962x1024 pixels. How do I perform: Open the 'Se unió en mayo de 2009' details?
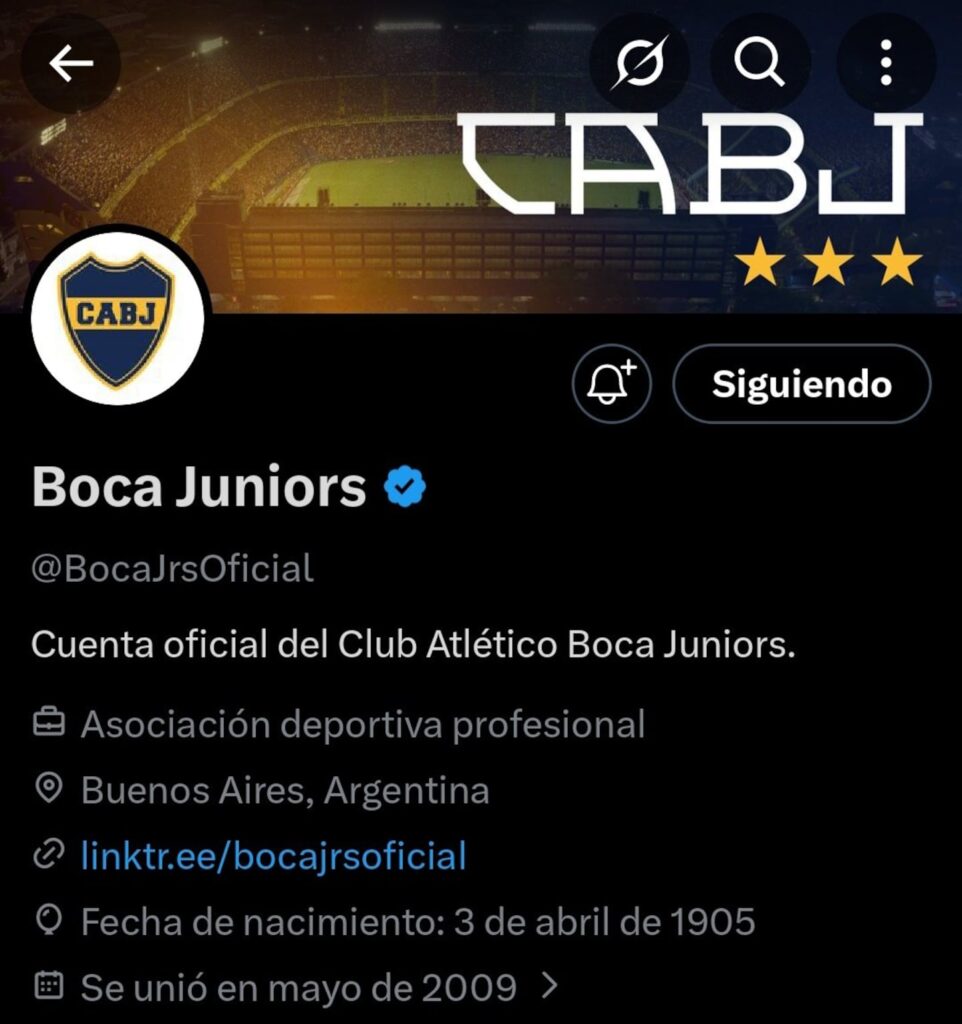pyautogui.click(x=298, y=988)
